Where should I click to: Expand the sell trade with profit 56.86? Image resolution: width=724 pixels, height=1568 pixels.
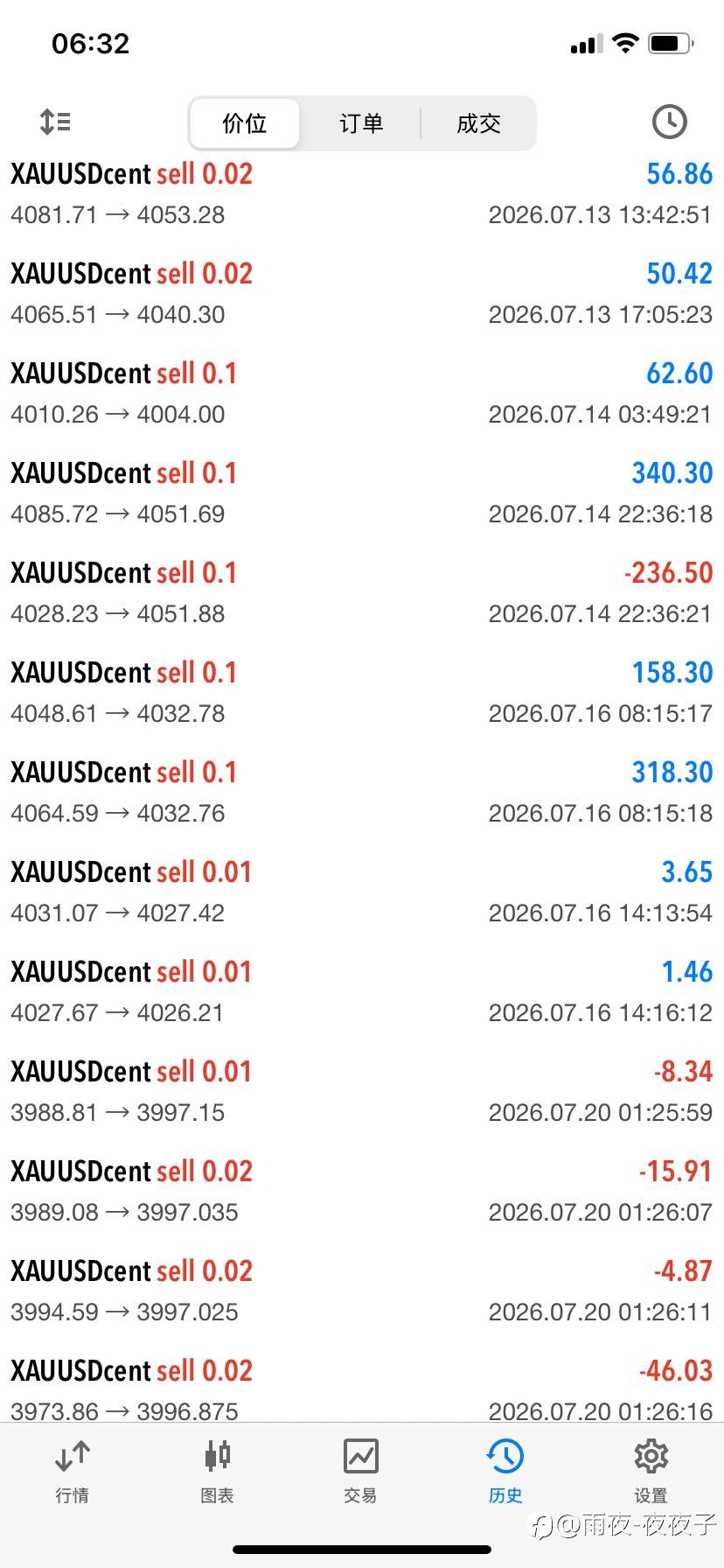tap(362, 193)
